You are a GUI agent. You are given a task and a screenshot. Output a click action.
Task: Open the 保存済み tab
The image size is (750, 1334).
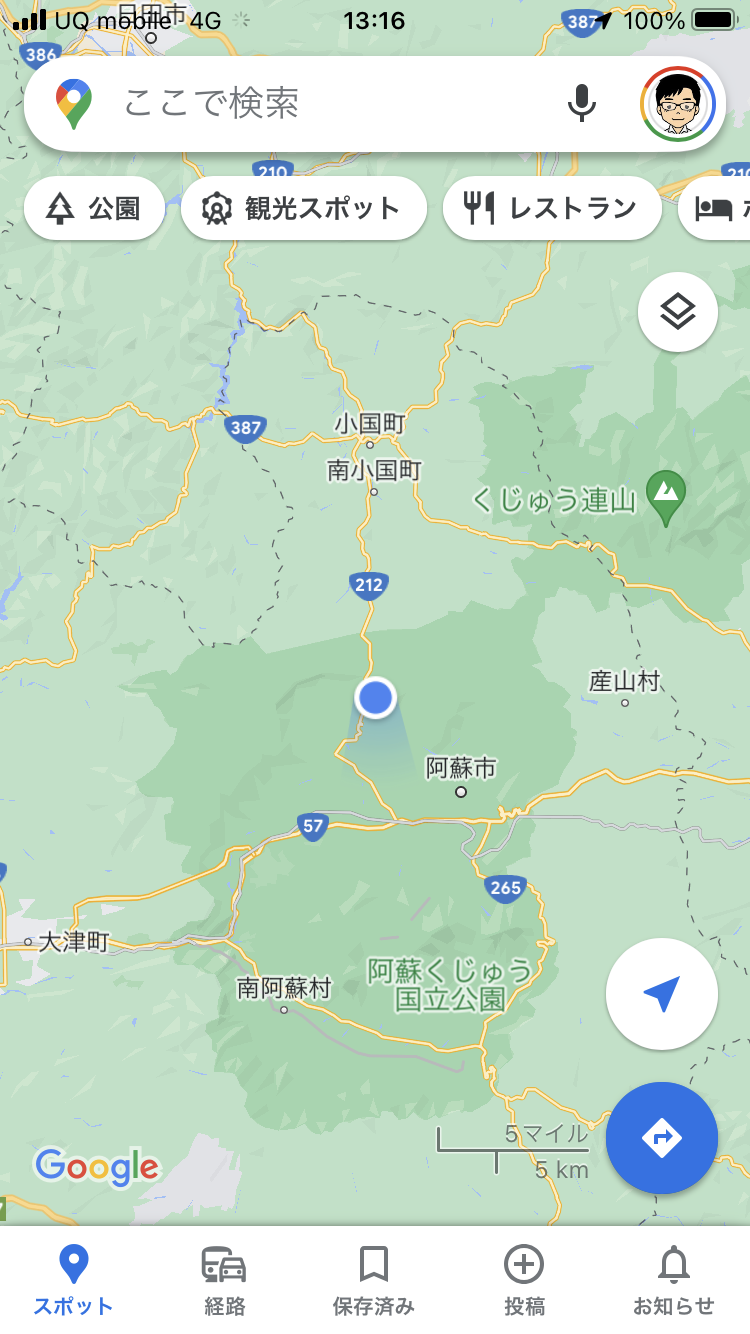[x=374, y=1279]
